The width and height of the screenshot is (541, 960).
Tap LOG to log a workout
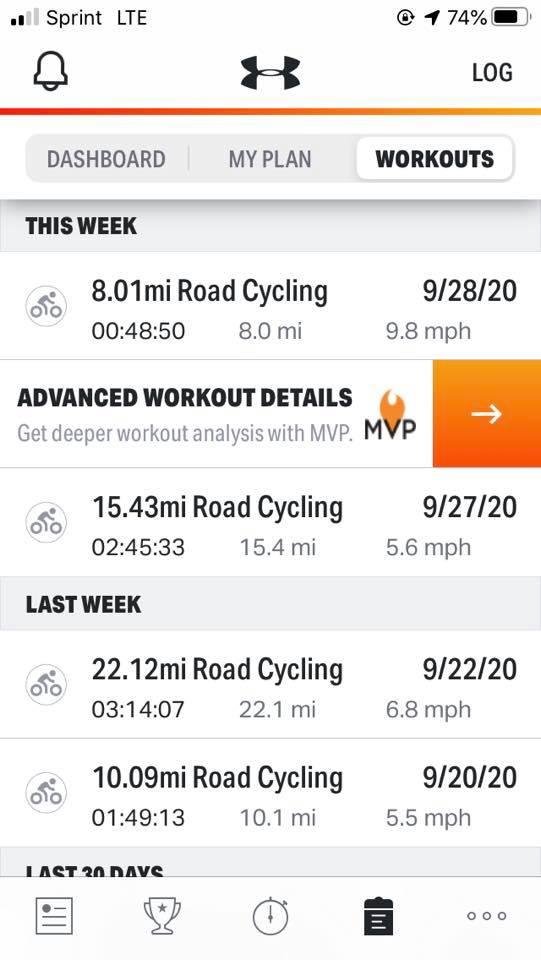tap(492, 73)
